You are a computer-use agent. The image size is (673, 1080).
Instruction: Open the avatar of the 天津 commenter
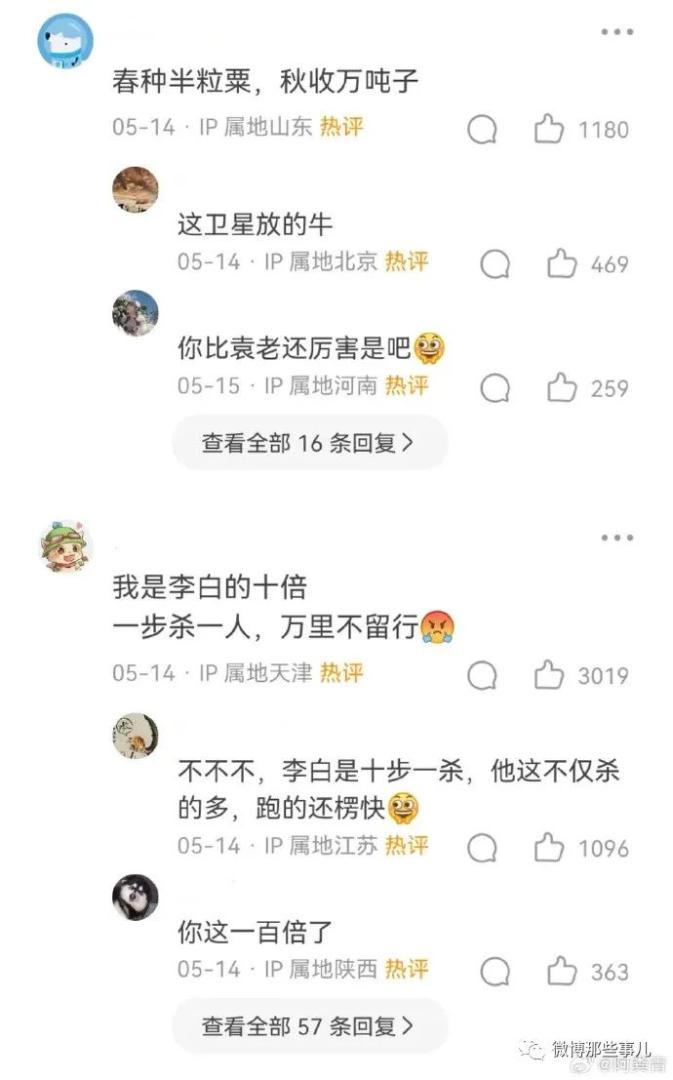[65, 546]
